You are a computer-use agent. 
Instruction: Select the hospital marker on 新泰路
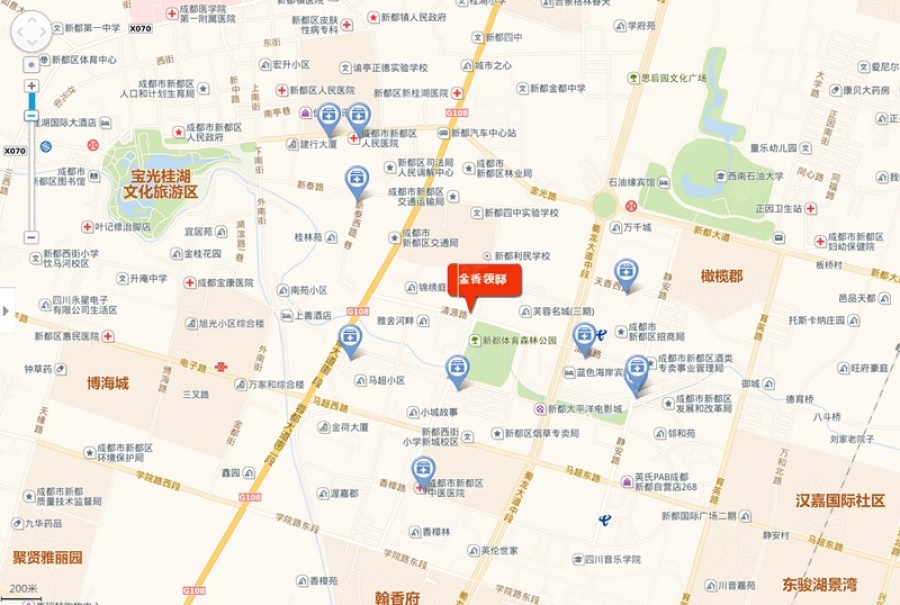pyautogui.click(x=357, y=181)
